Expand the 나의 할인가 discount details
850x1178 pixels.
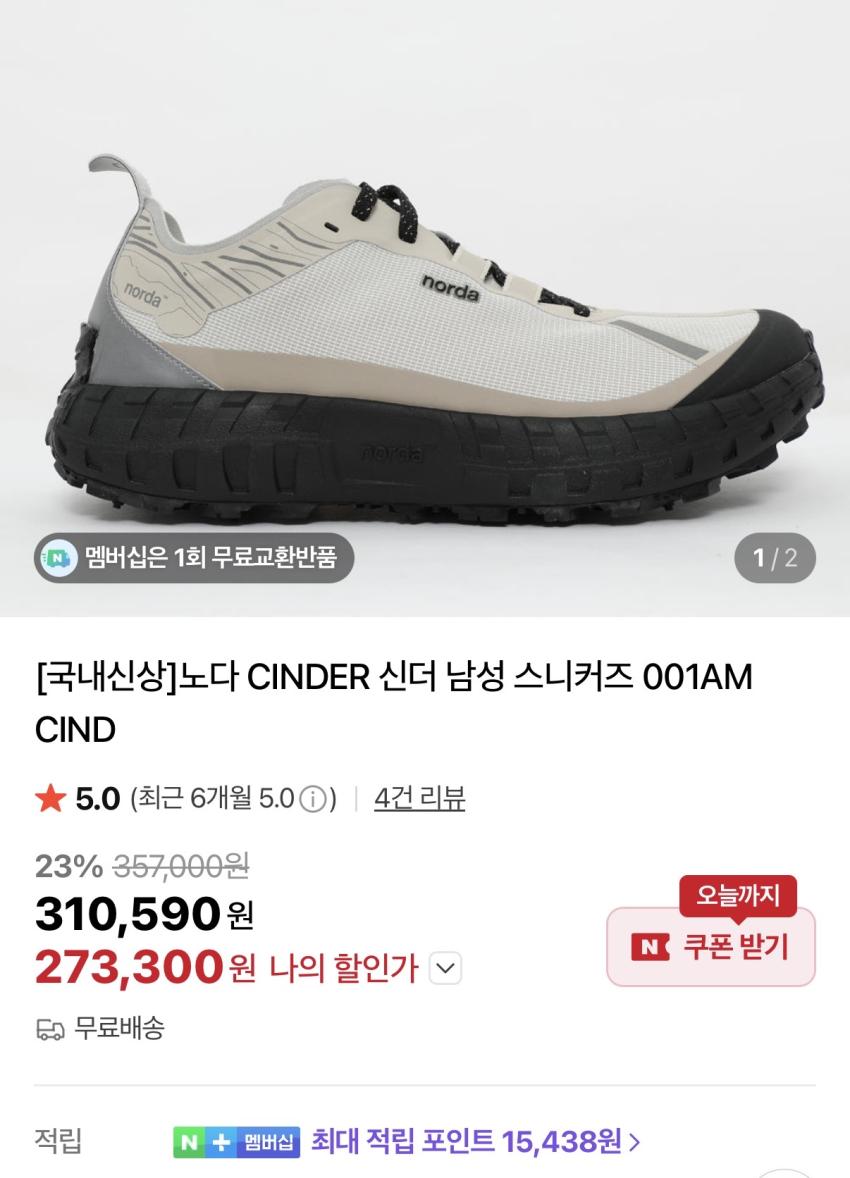(x=445, y=968)
